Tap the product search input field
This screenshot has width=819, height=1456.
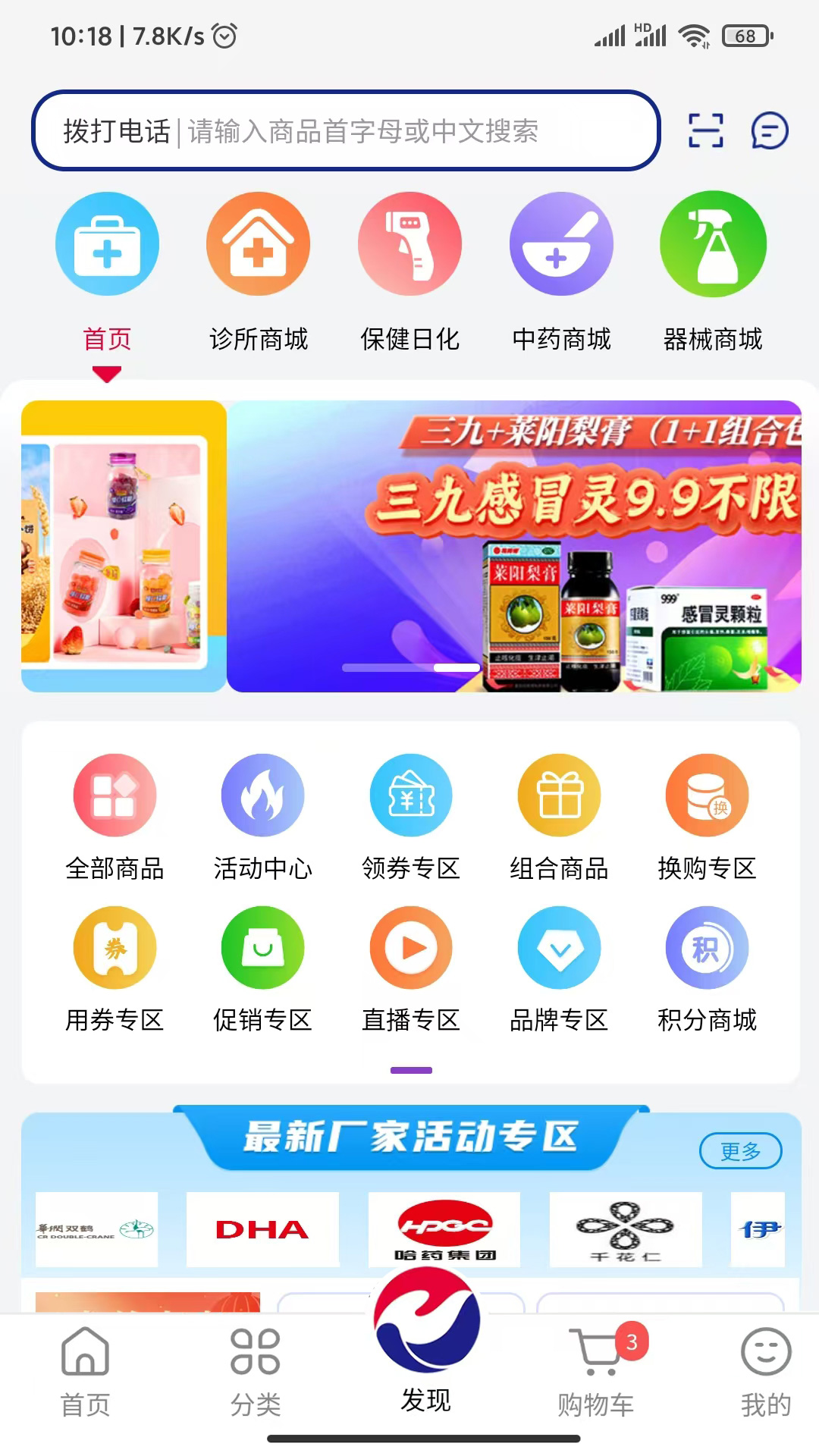346,130
